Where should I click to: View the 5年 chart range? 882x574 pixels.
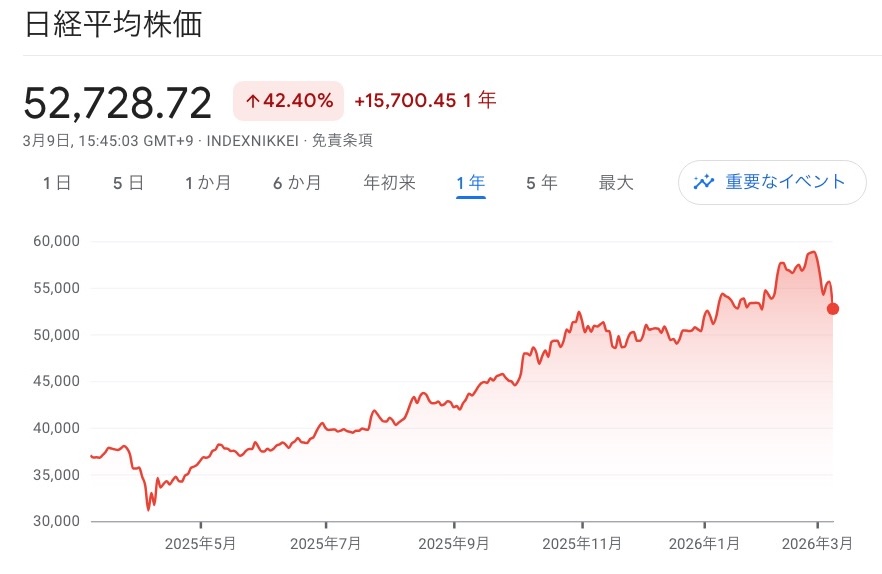tap(542, 183)
